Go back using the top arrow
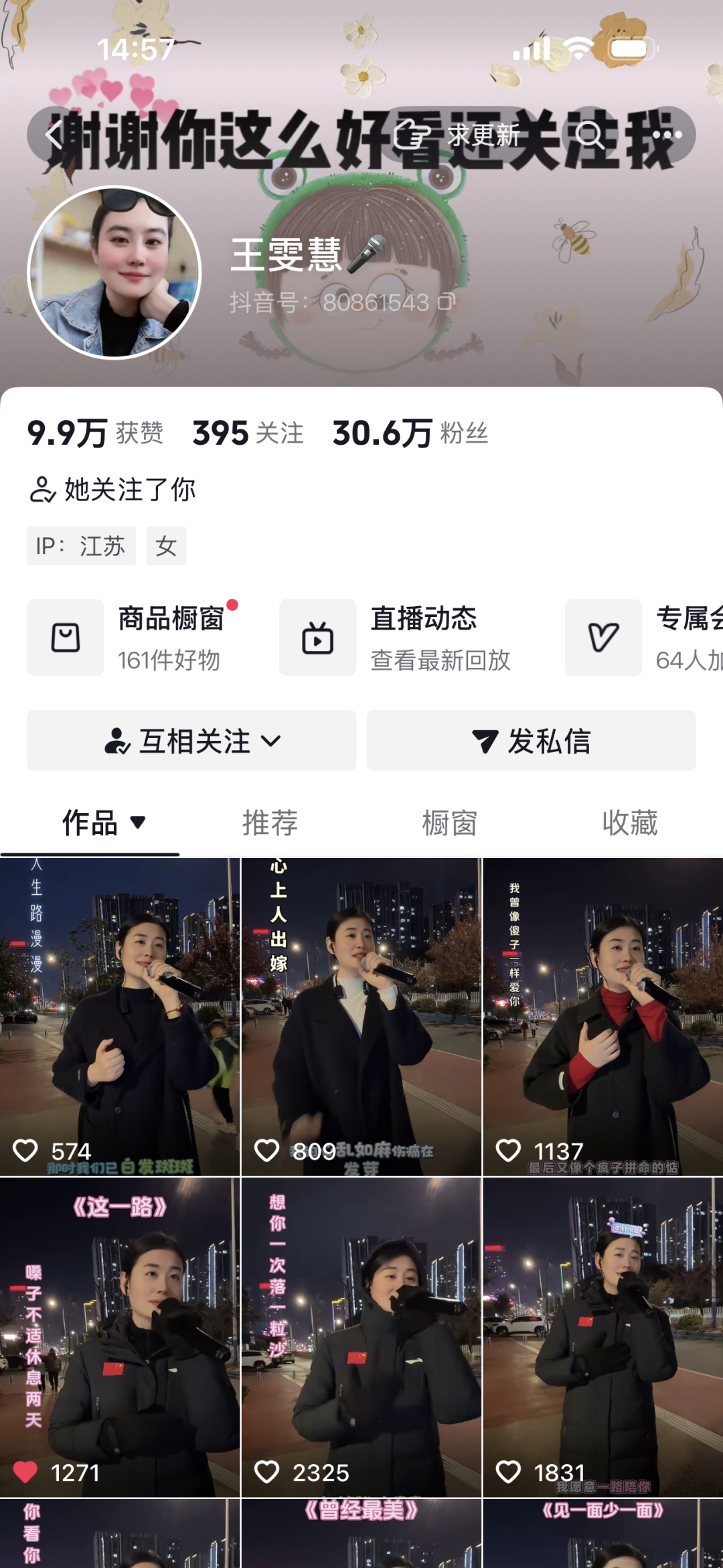Screen dimensions: 723x1568 (x=54, y=135)
